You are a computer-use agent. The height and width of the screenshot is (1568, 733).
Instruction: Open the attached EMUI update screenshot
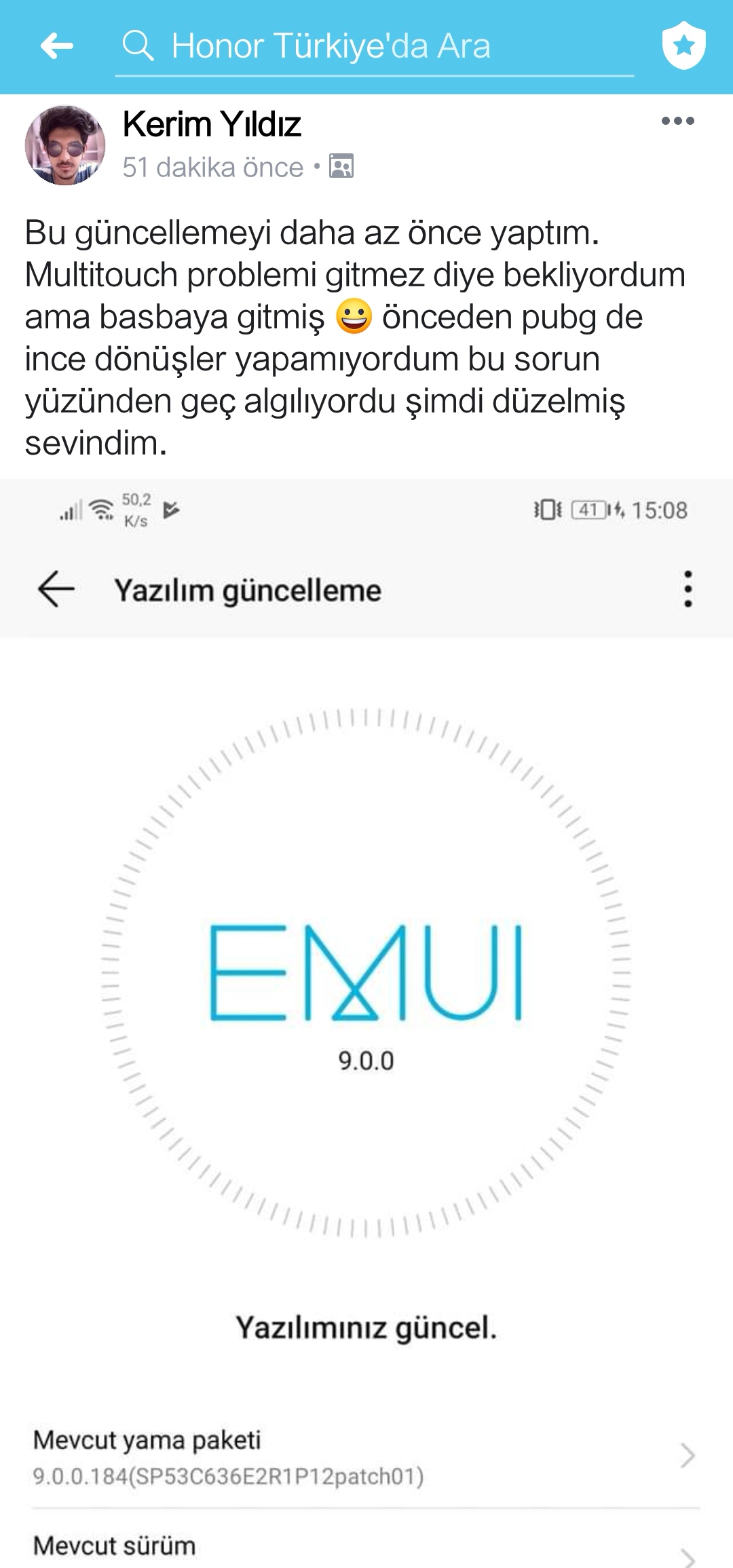coord(366,1018)
